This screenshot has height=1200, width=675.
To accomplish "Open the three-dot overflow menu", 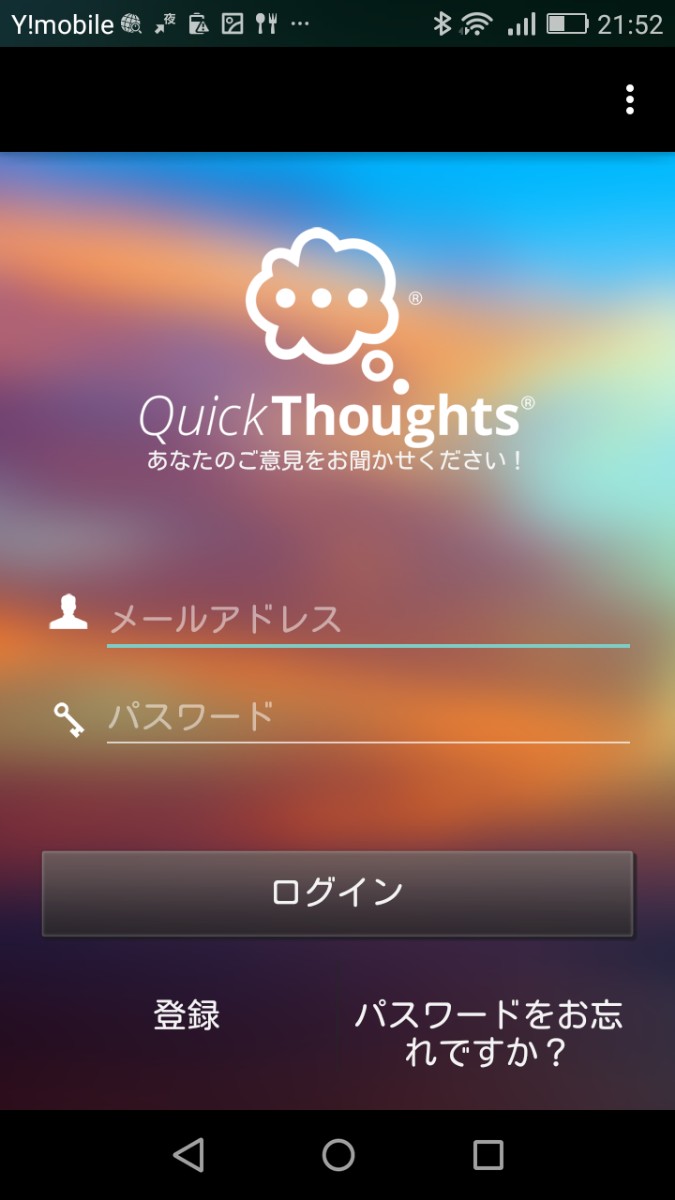I will 629,99.
